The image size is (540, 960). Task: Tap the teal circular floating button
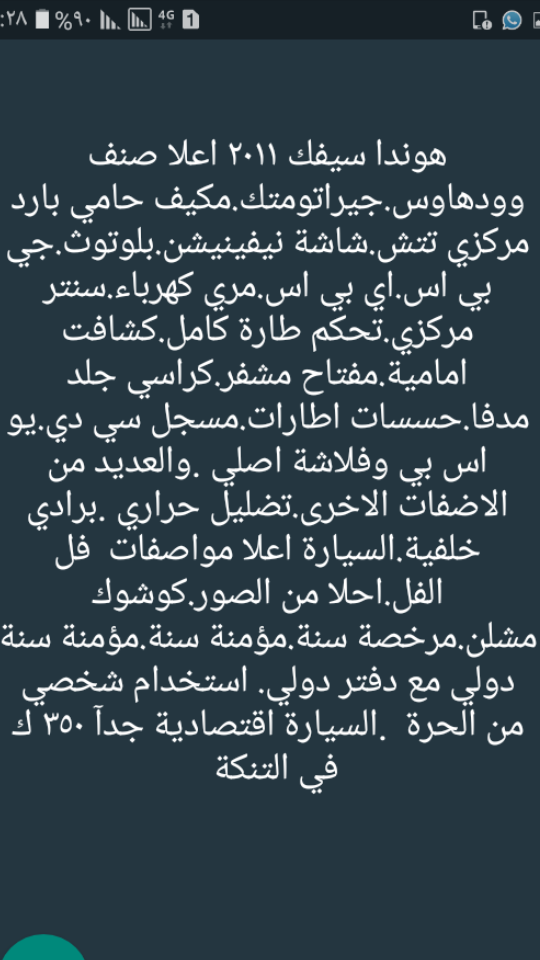[x=42, y=948]
